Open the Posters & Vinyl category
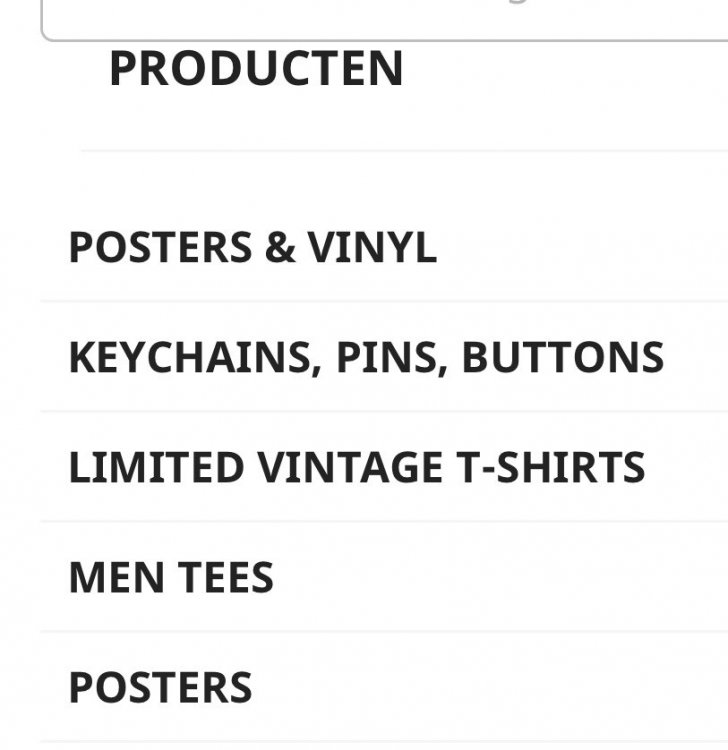The image size is (728, 750). (x=252, y=247)
